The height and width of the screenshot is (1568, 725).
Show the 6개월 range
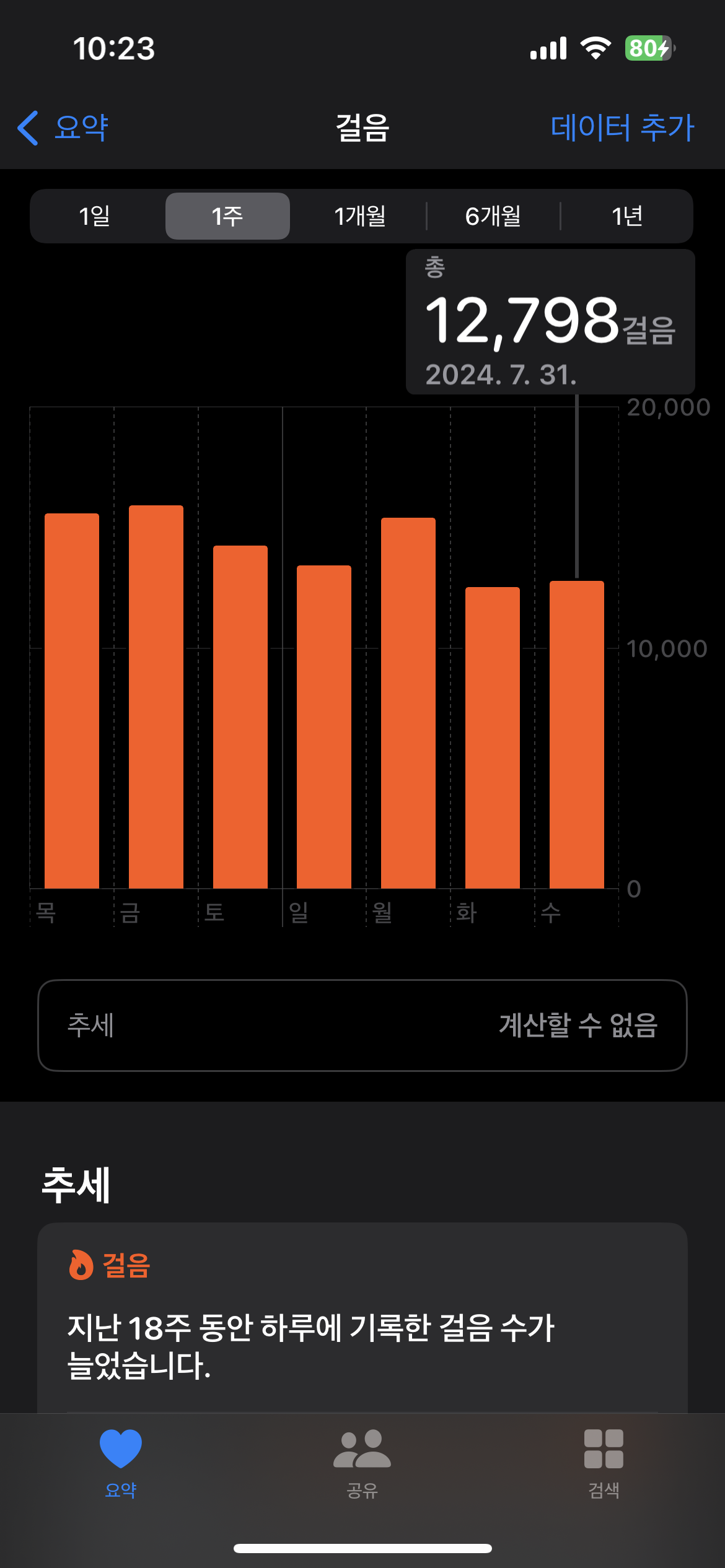click(x=493, y=216)
